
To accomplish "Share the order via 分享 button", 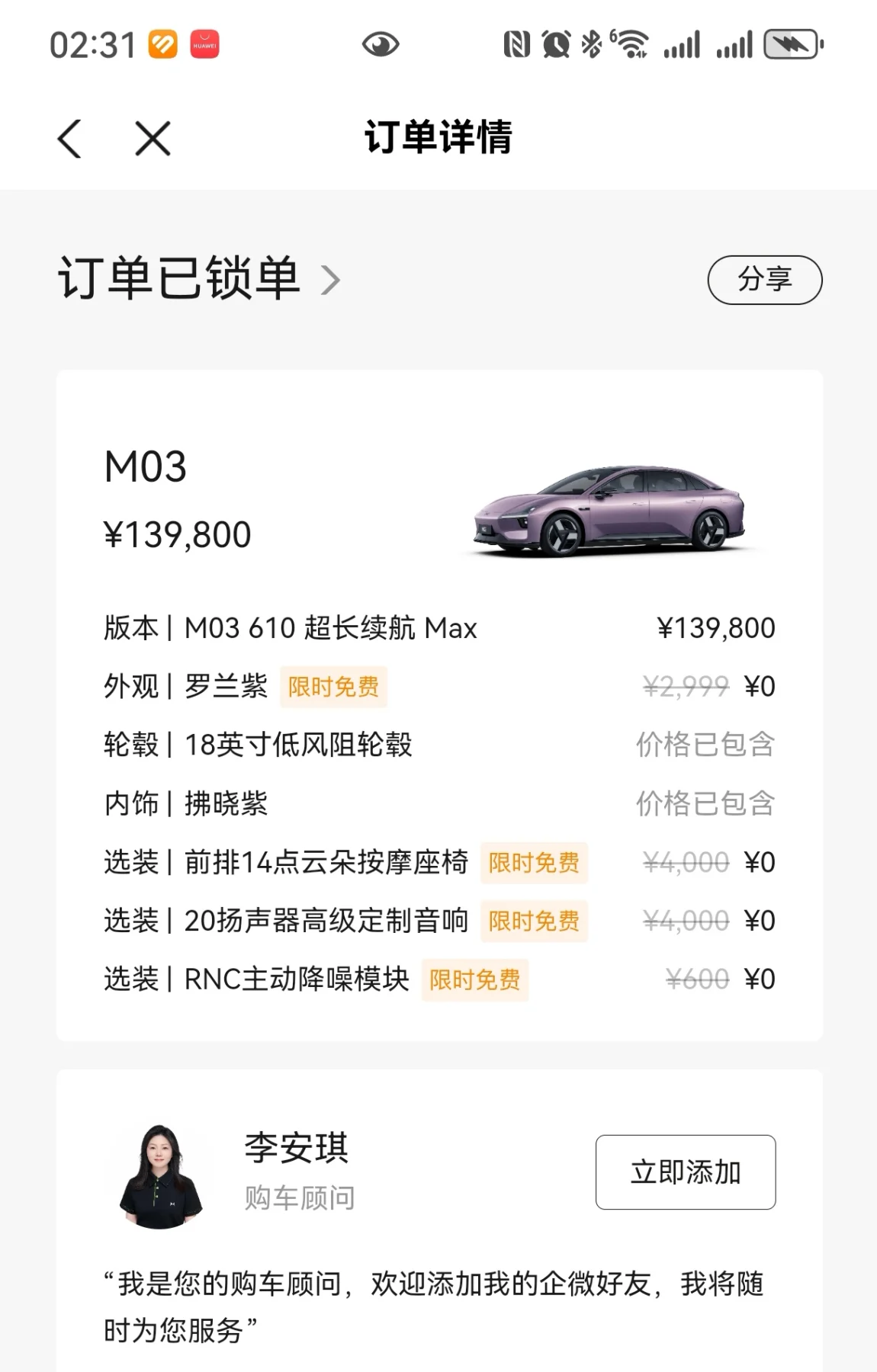I will (765, 280).
